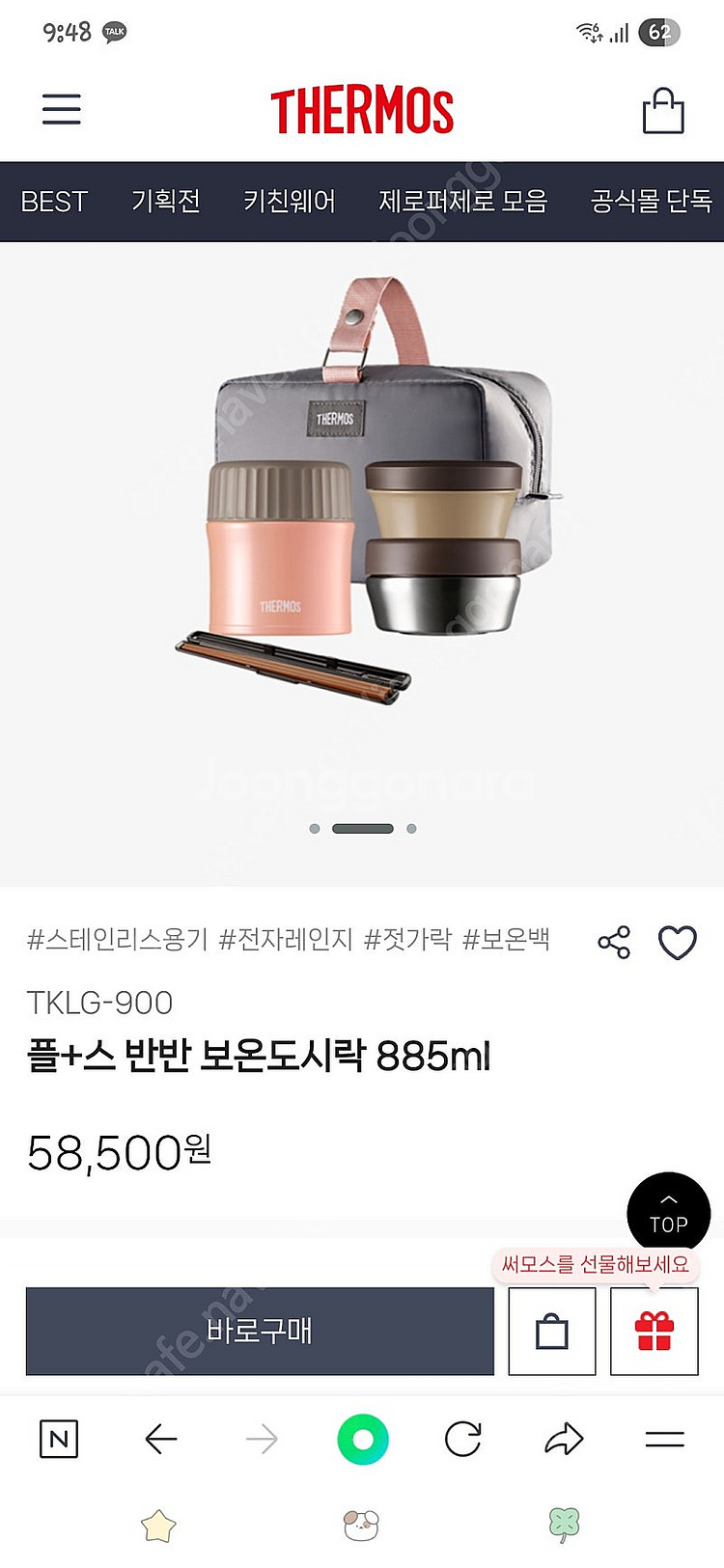This screenshot has height=1568, width=724.
Task: Open the 공식몰 단독 tab
Action: (x=651, y=202)
